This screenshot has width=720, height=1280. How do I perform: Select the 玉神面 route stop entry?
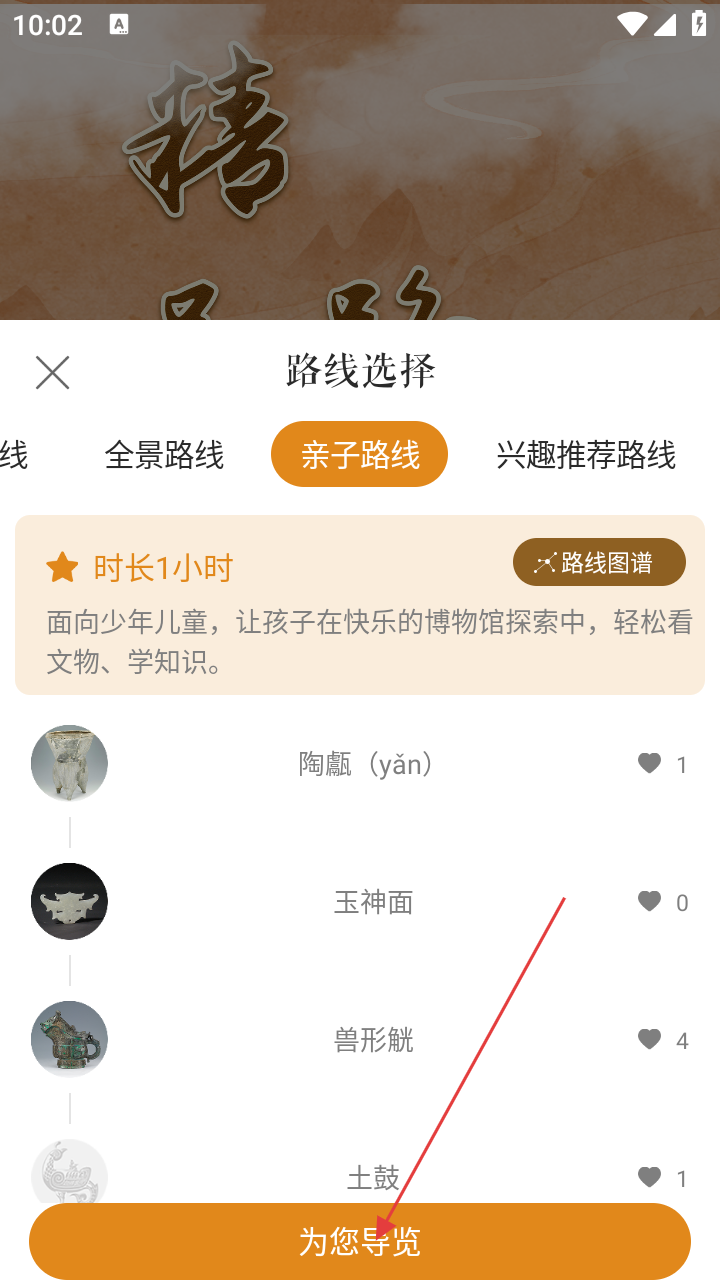click(373, 901)
